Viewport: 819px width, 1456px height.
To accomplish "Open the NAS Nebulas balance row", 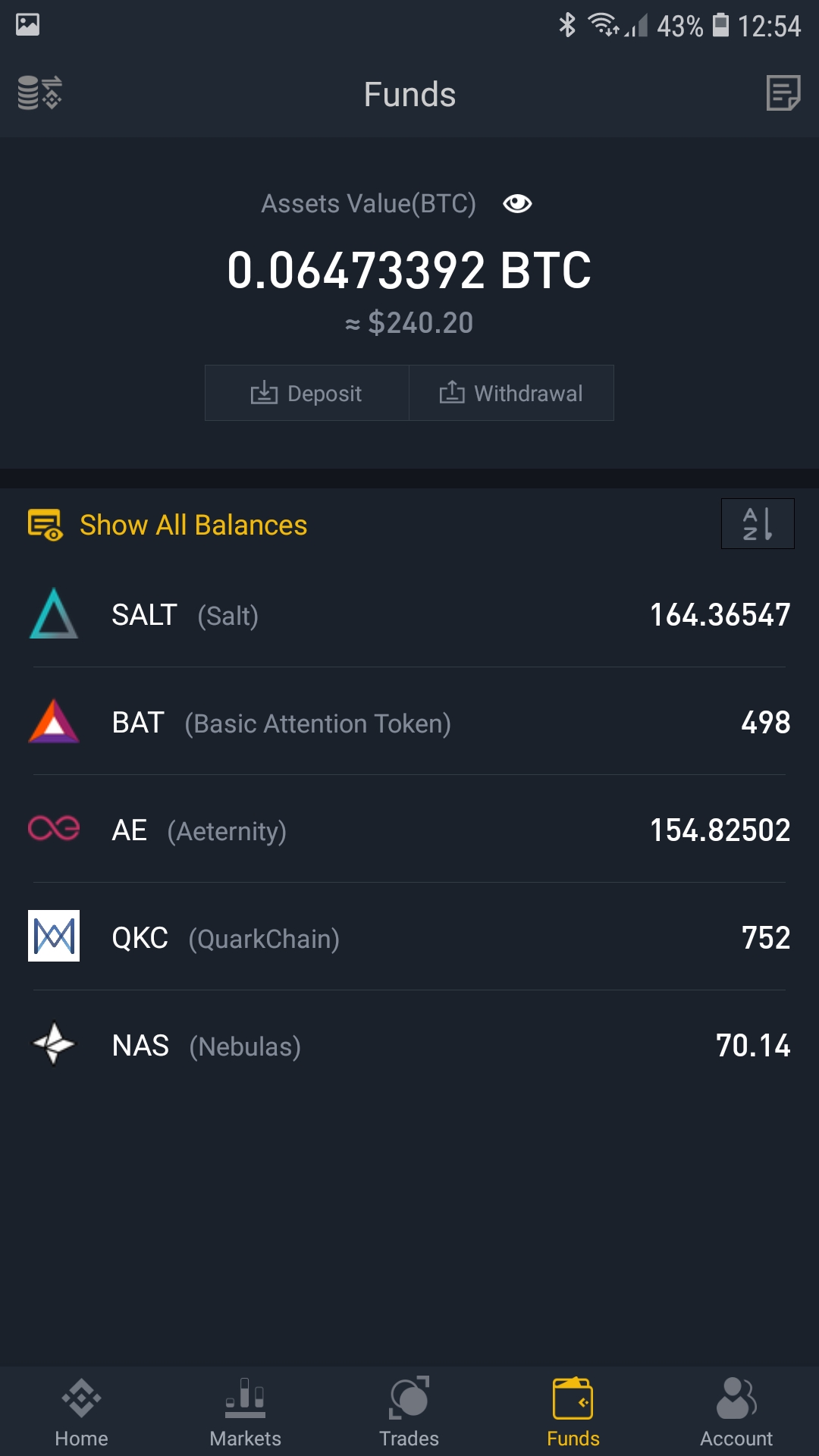I will tap(409, 1045).
